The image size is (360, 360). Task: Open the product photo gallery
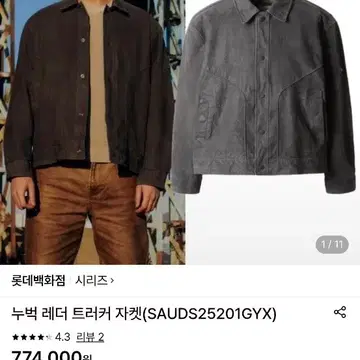point(180,132)
